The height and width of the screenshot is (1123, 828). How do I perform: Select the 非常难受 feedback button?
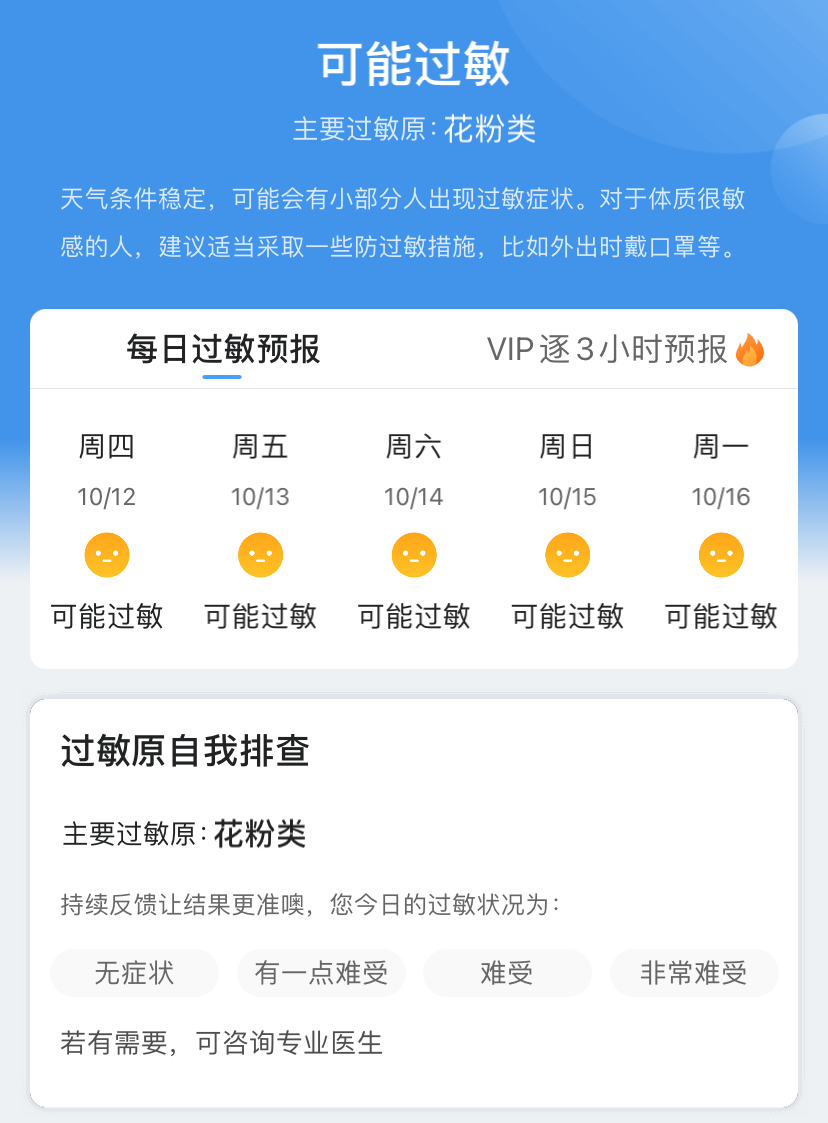[x=694, y=973]
